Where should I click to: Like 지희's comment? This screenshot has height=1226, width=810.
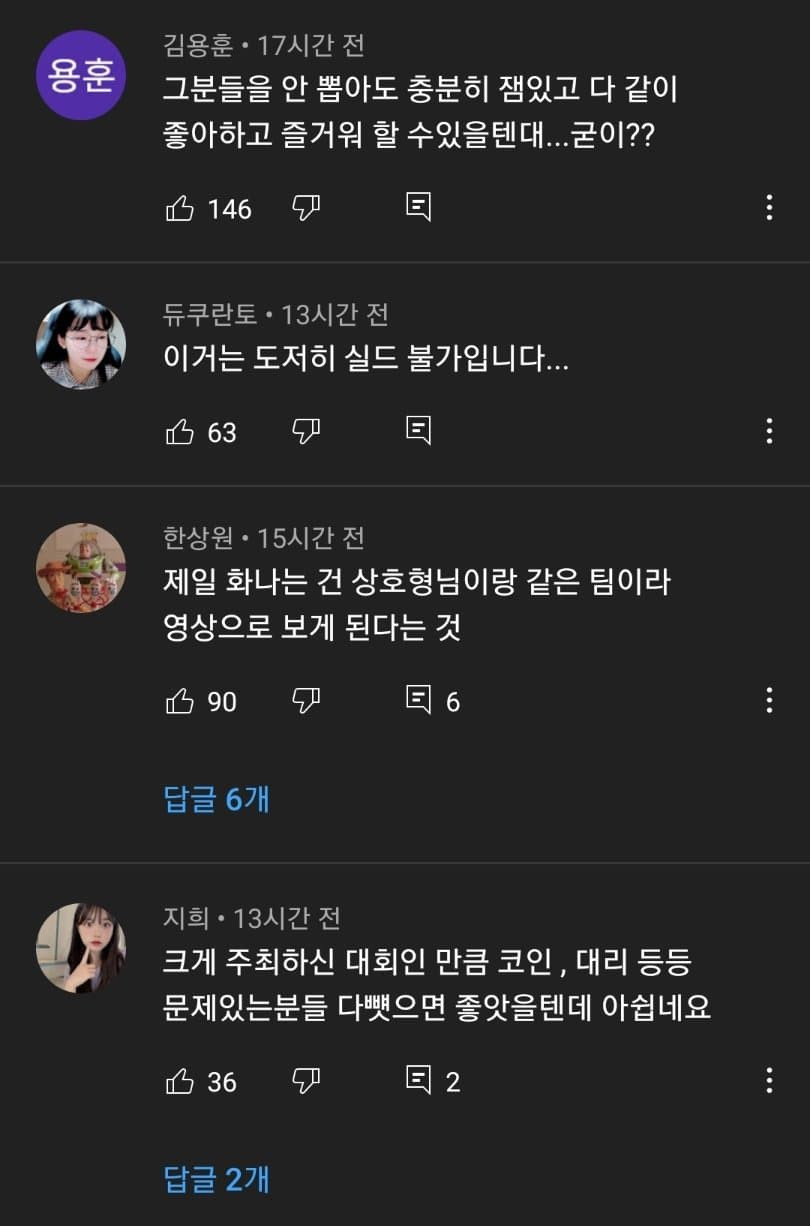tap(180, 1081)
